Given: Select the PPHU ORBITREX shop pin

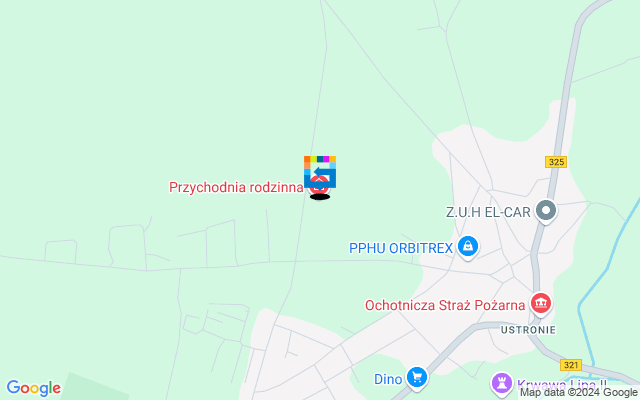Looking at the screenshot, I should (x=467, y=246).
